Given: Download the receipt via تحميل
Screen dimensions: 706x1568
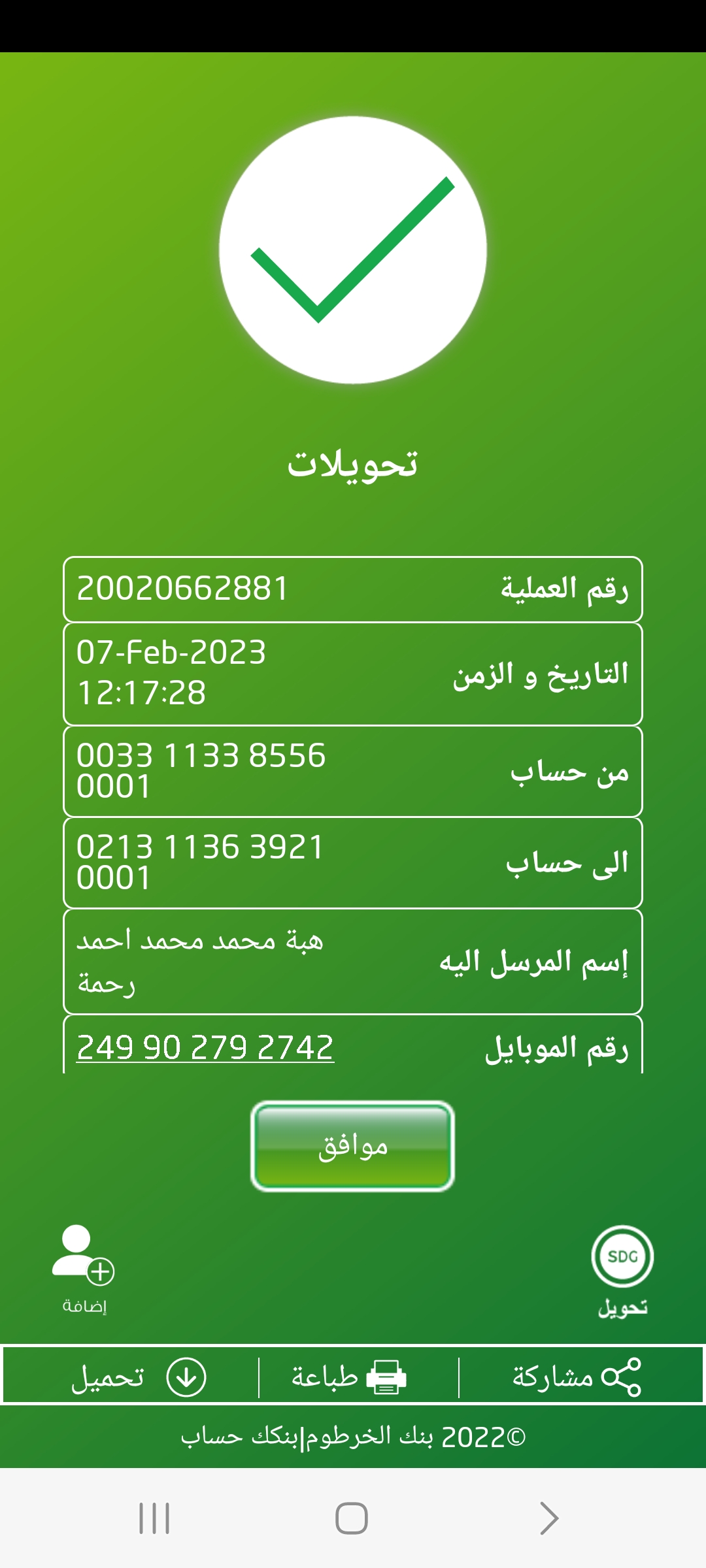Looking at the screenshot, I should pos(139,1377).
